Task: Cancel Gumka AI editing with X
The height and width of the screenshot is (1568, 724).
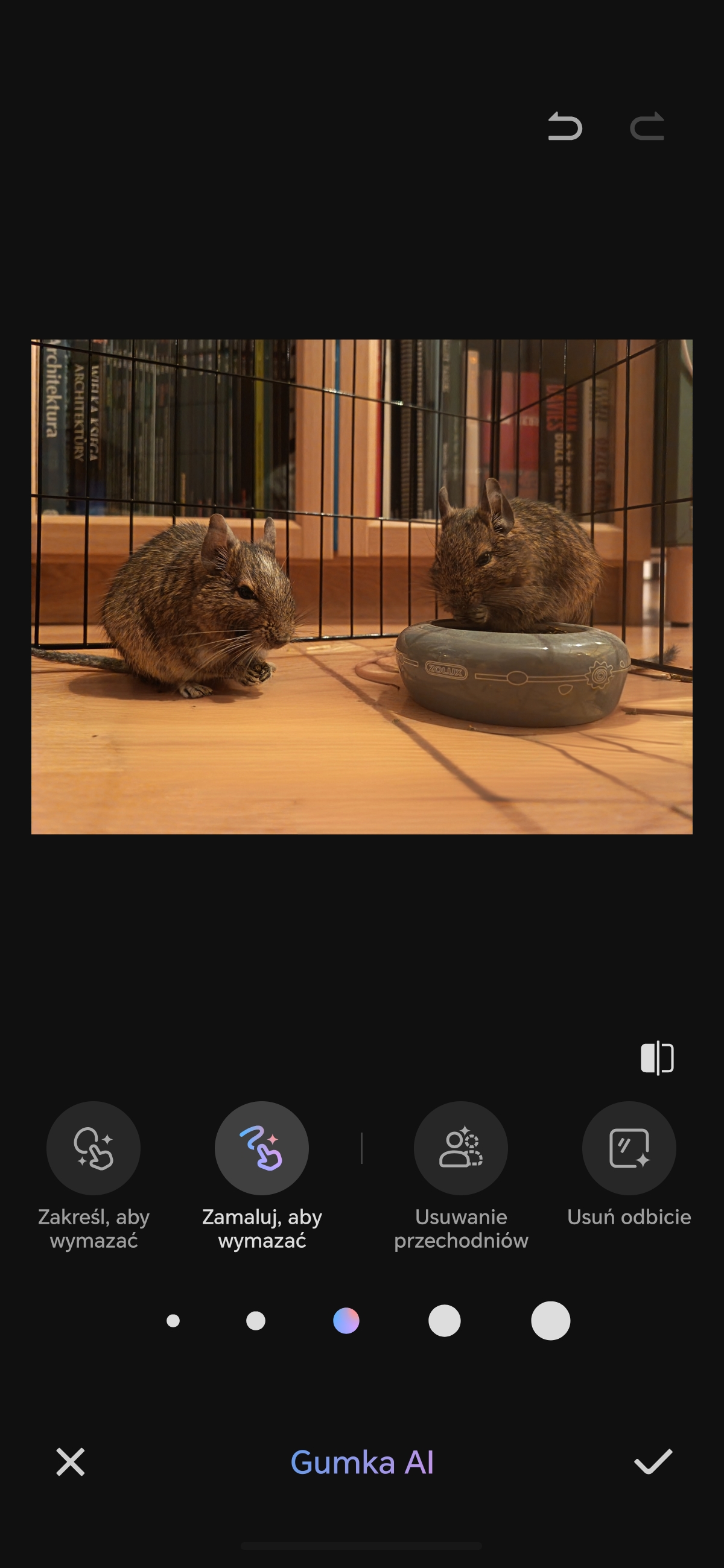Action: pyautogui.click(x=71, y=1462)
